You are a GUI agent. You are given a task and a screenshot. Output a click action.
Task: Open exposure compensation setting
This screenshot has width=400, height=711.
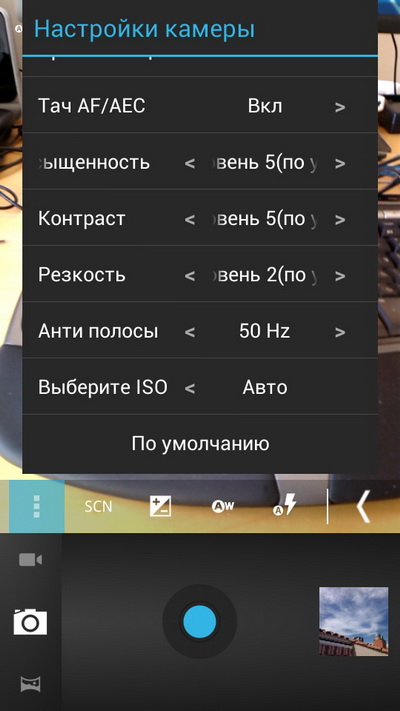161,506
